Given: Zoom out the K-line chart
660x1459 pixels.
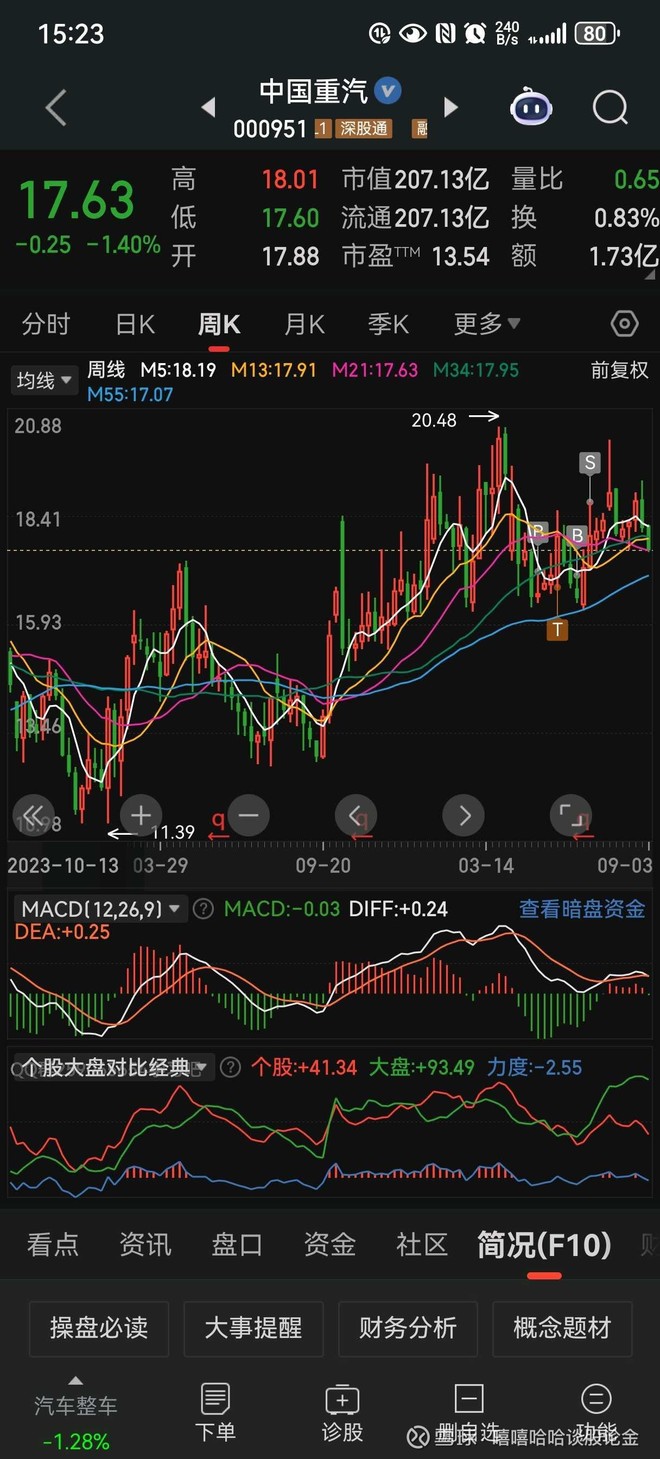Looking at the screenshot, I should tap(249, 815).
